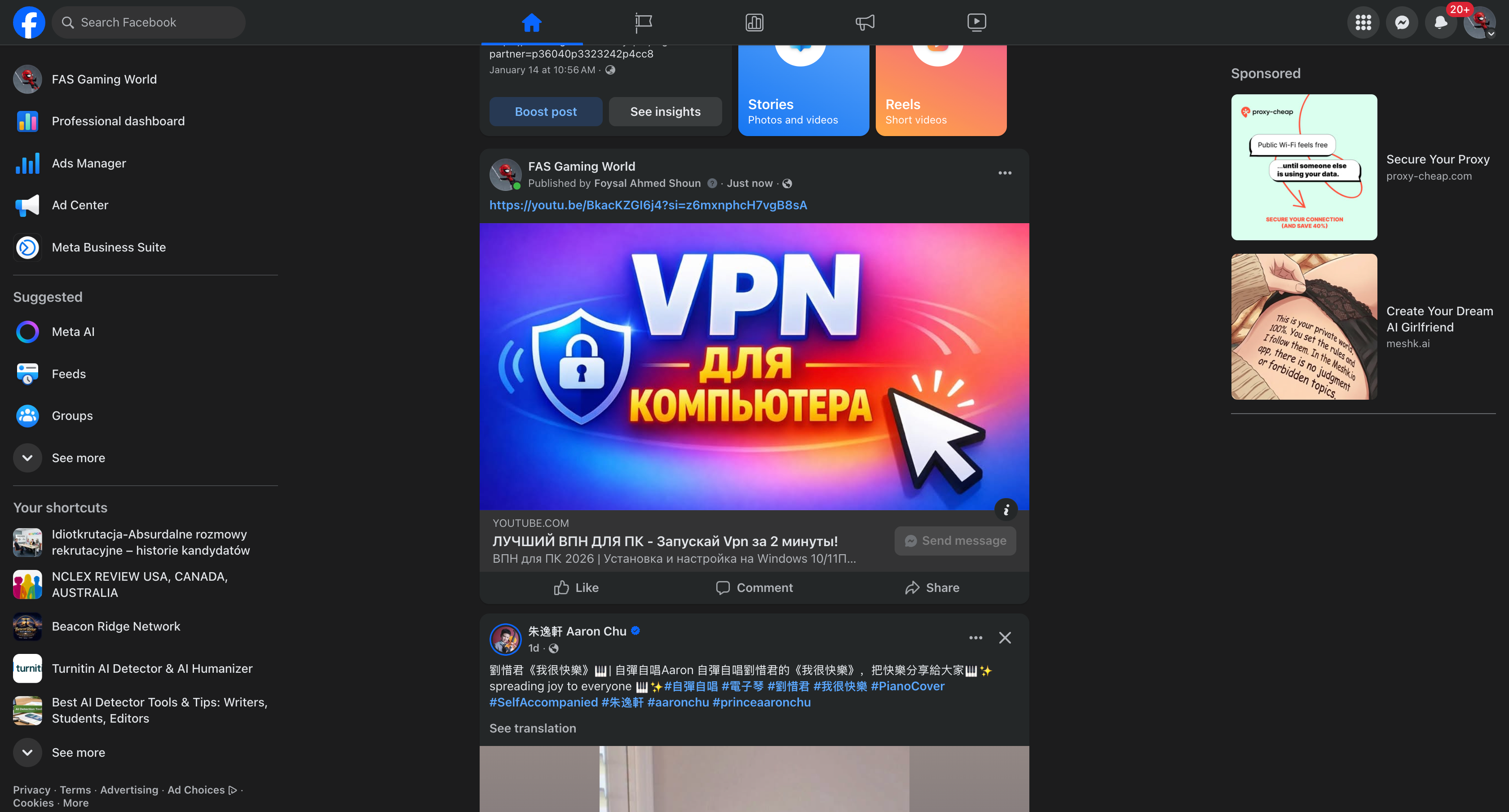
Task: Switch to the Video tab
Action: [976, 22]
